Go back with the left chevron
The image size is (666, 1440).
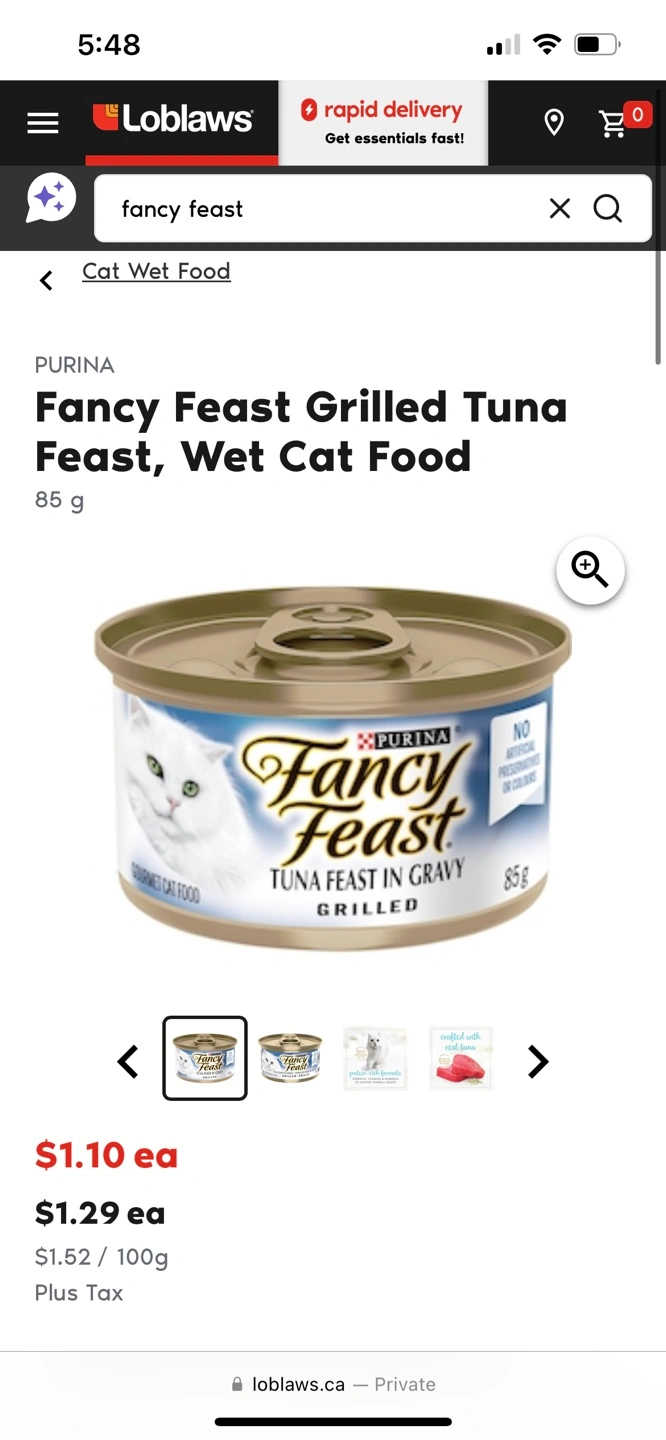tap(46, 281)
